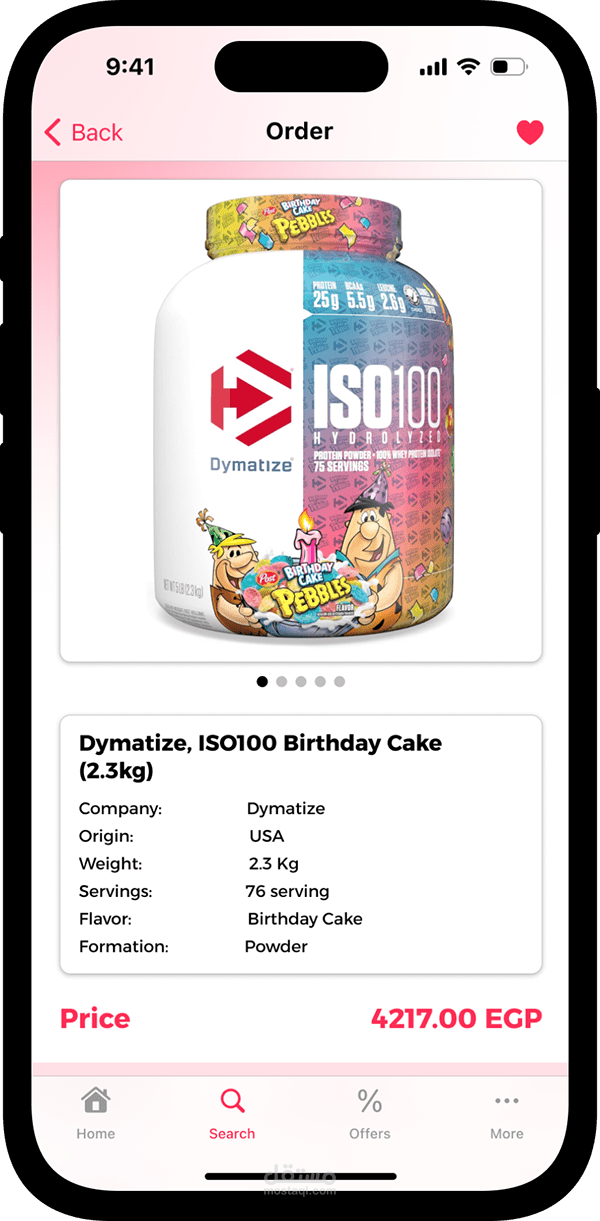
Task: Open the Offers tab
Action: (370, 1113)
